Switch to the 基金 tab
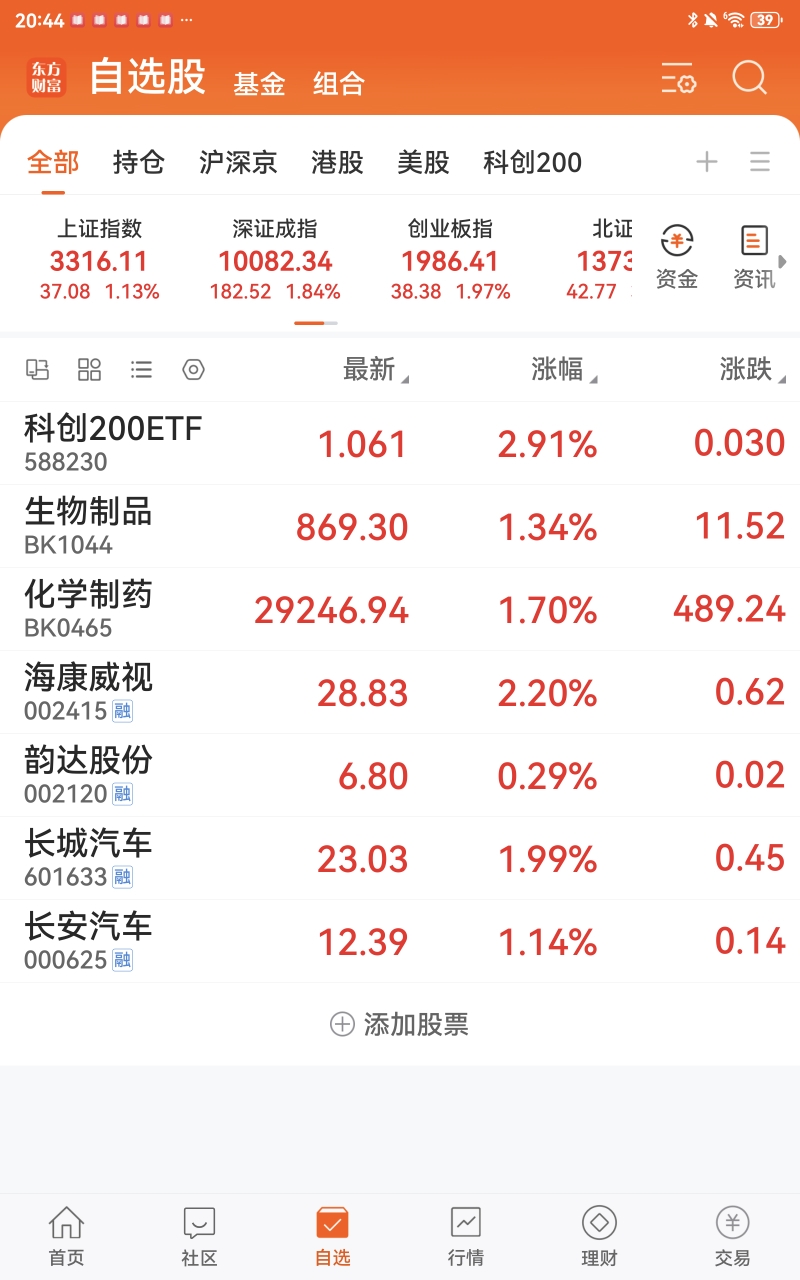The image size is (800, 1280). pyautogui.click(x=259, y=83)
